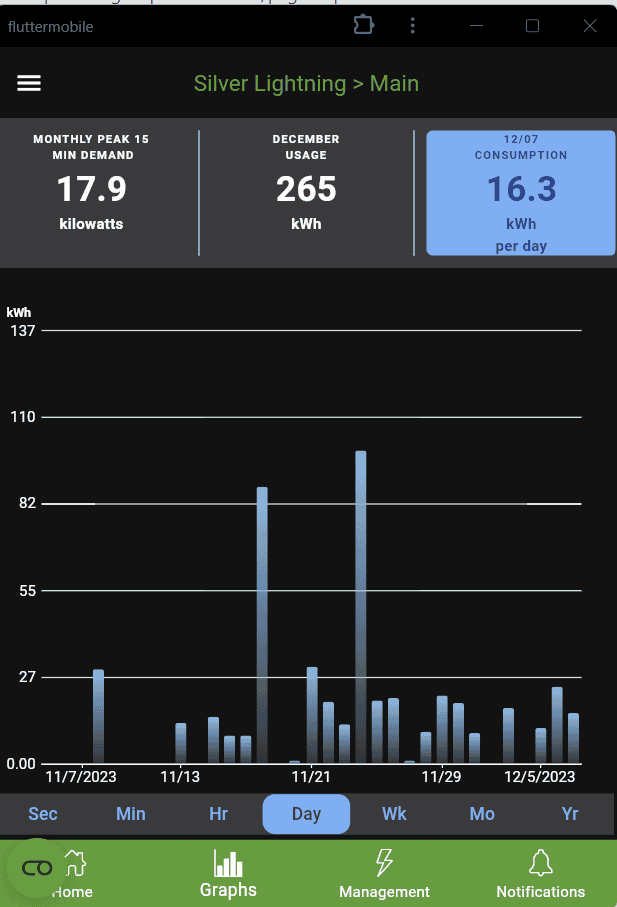Tap the 12/07 consumption card

click(520, 193)
